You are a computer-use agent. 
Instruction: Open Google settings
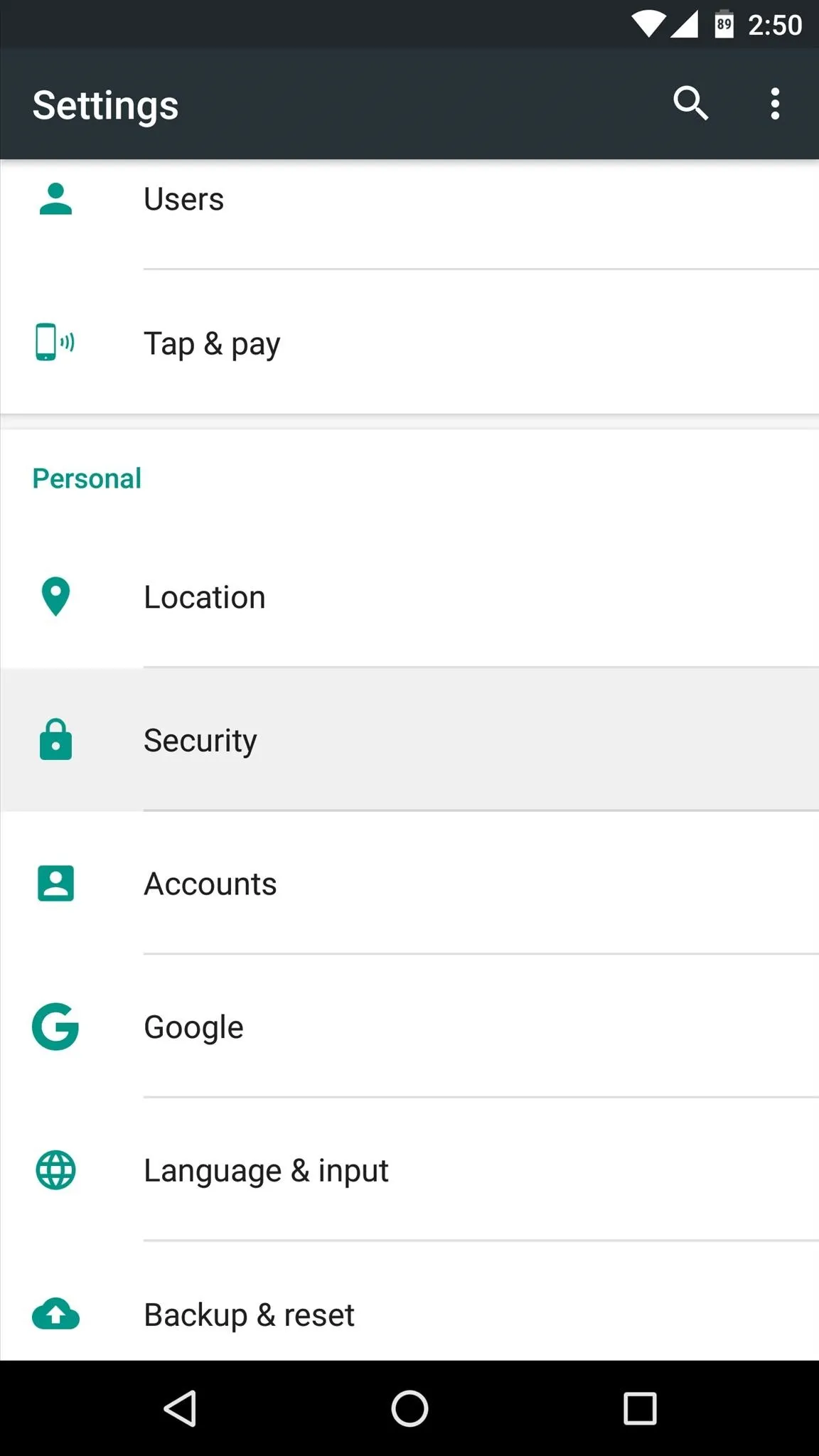click(409, 1026)
